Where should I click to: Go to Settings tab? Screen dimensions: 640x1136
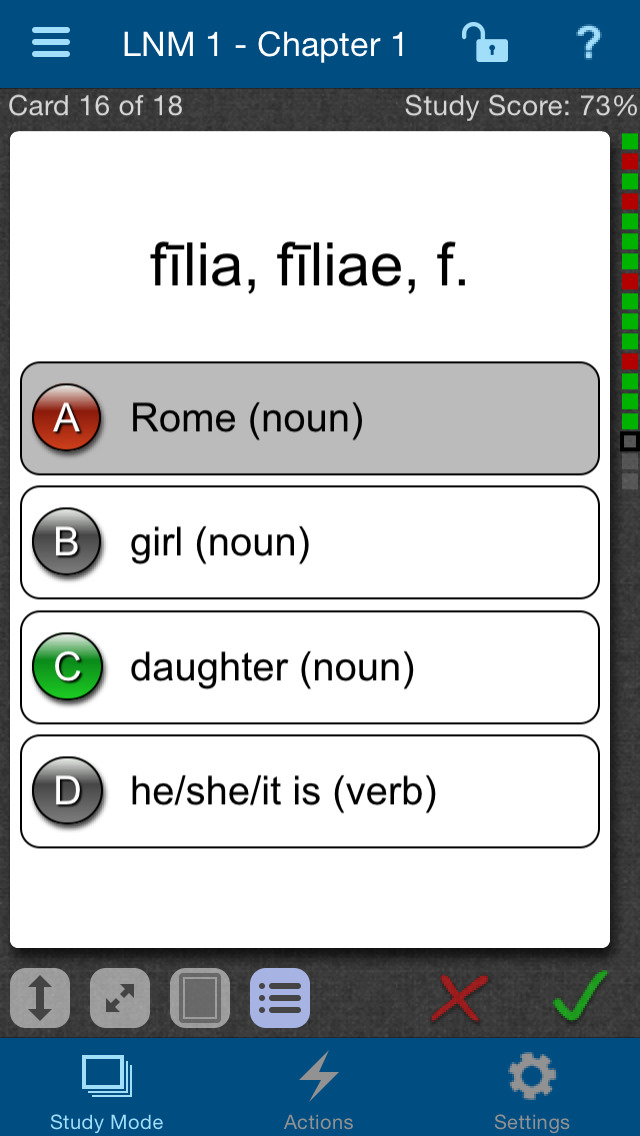531,1092
